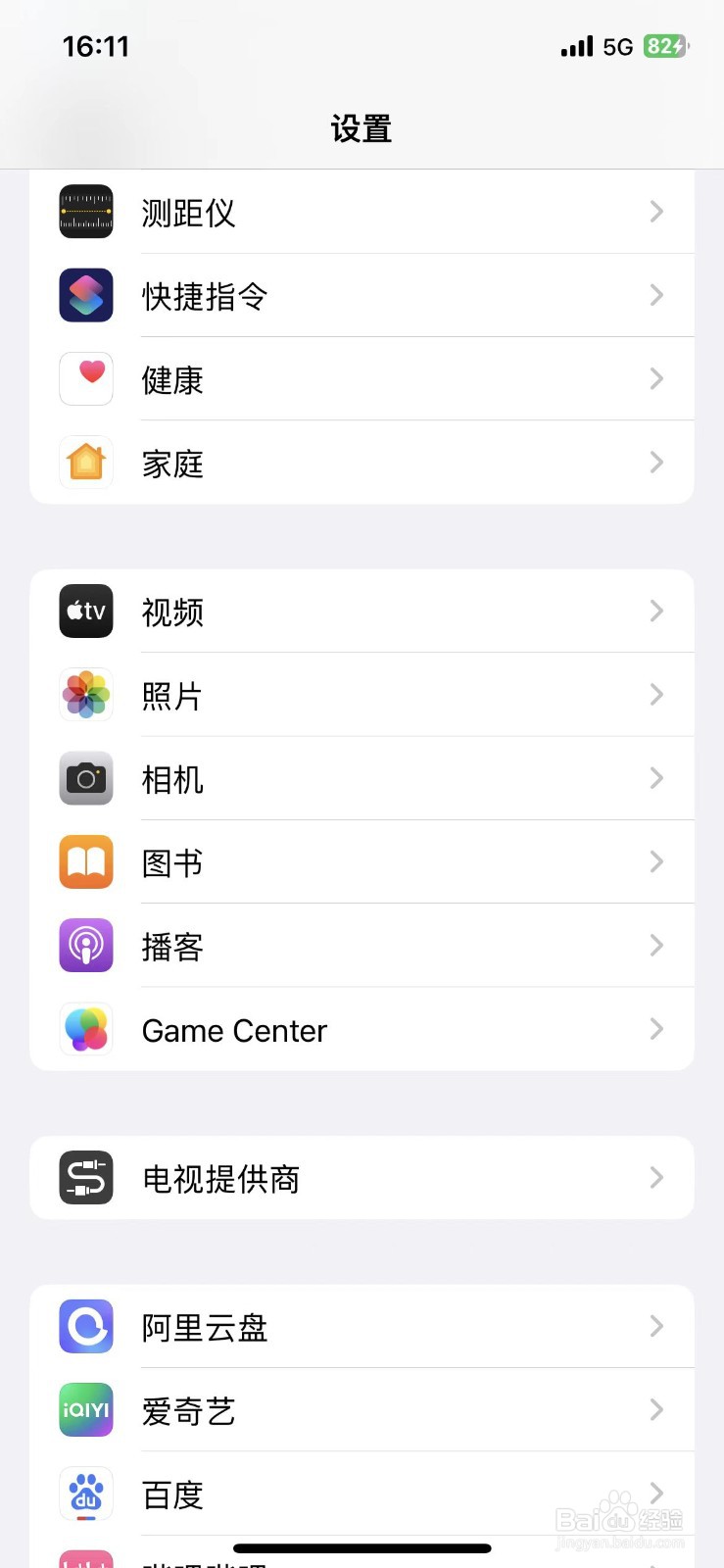This screenshot has width=724, height=1568.
Task: Open the chevron next to Game Center
Action: coord(655,1029)
